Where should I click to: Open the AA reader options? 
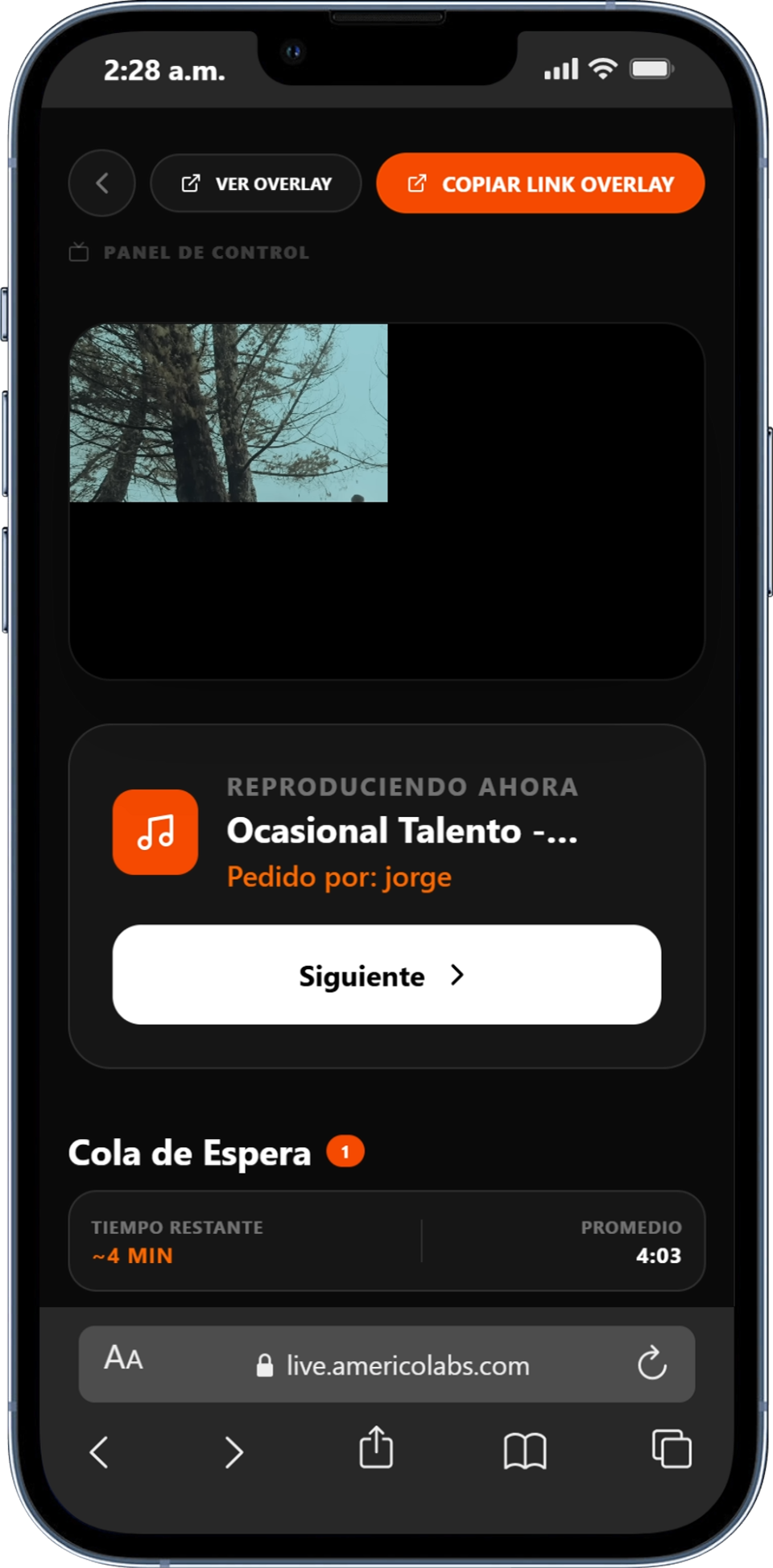tap(123, 1358)
